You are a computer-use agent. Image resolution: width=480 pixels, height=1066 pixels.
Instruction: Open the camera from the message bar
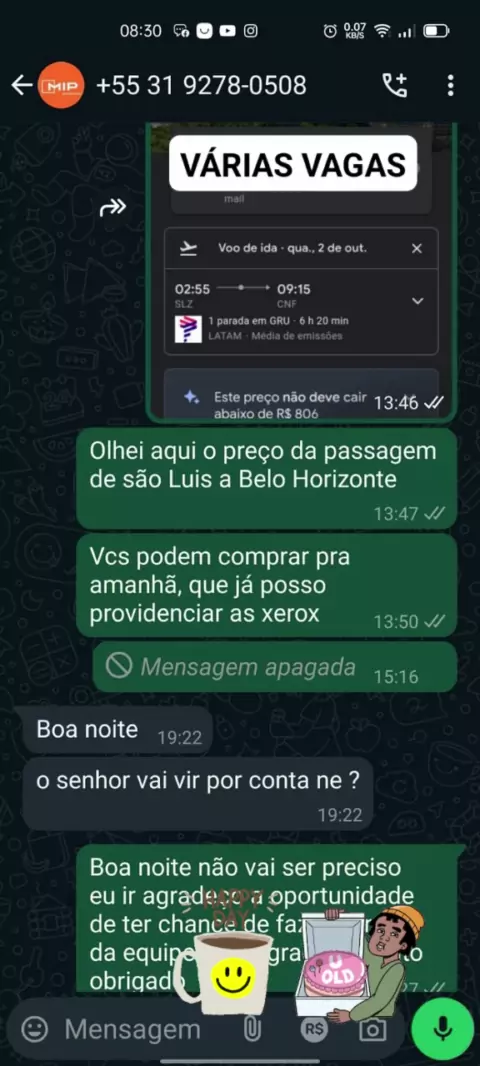click(x=373, y=1029)
